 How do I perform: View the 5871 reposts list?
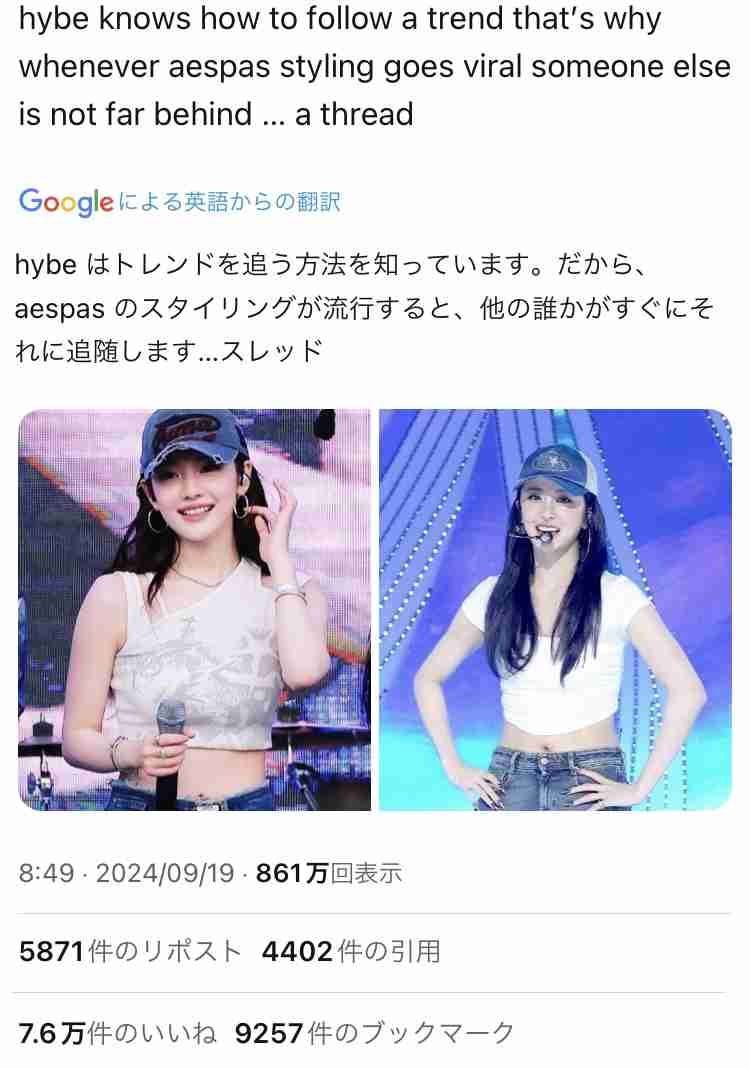pos(130,951)
